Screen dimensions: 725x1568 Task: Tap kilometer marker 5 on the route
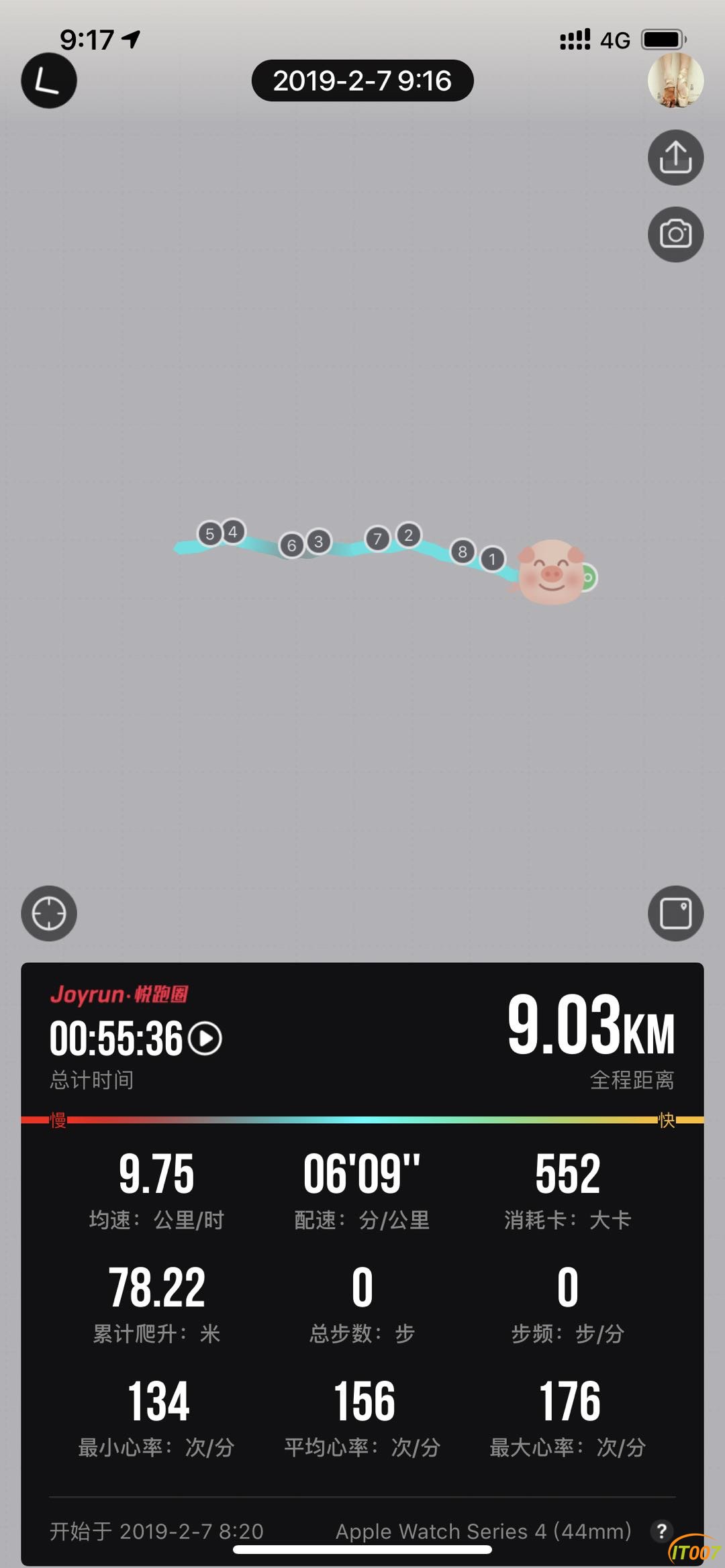(209, 534)
